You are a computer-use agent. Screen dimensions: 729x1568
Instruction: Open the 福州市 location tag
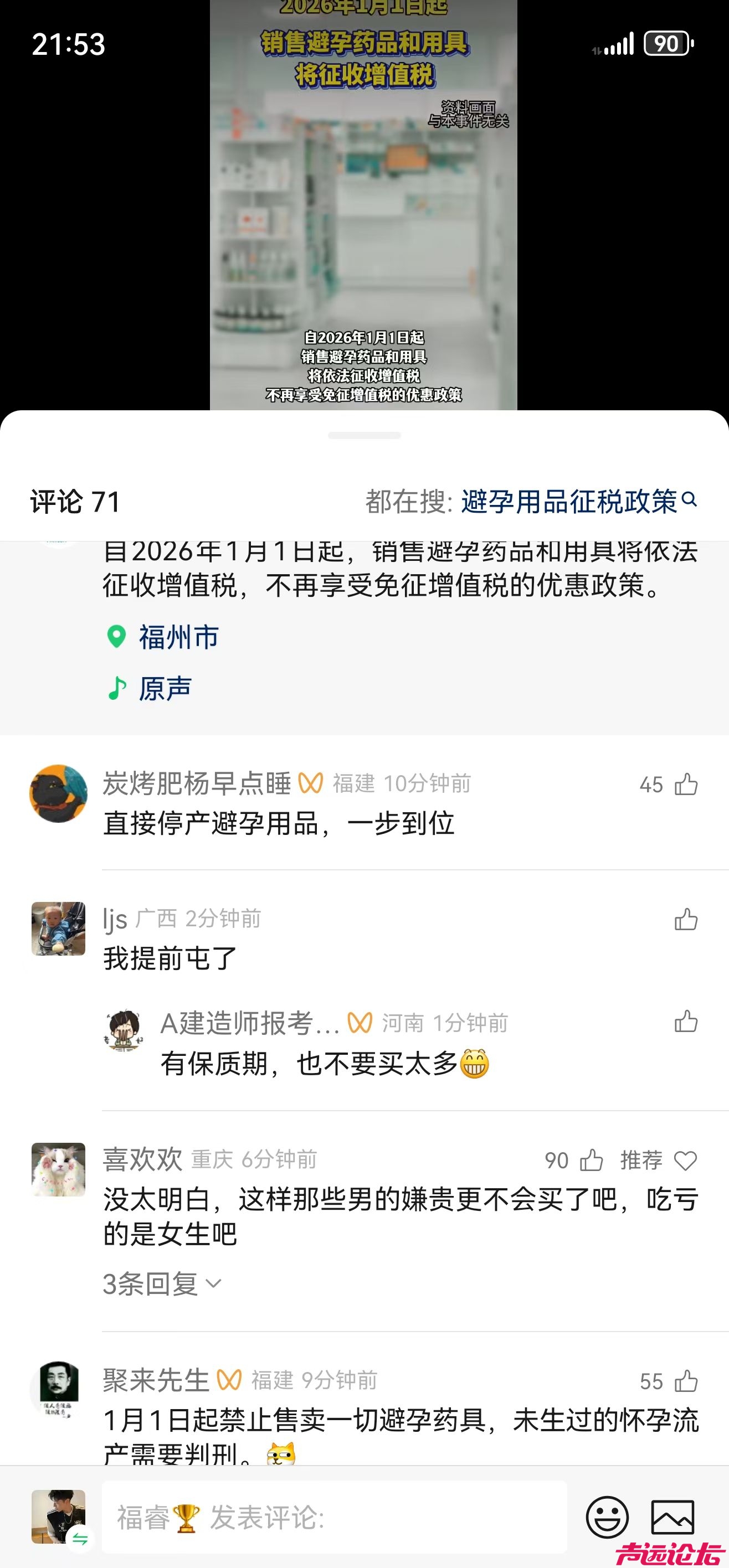pyautogui.click(x=178, y=637)
